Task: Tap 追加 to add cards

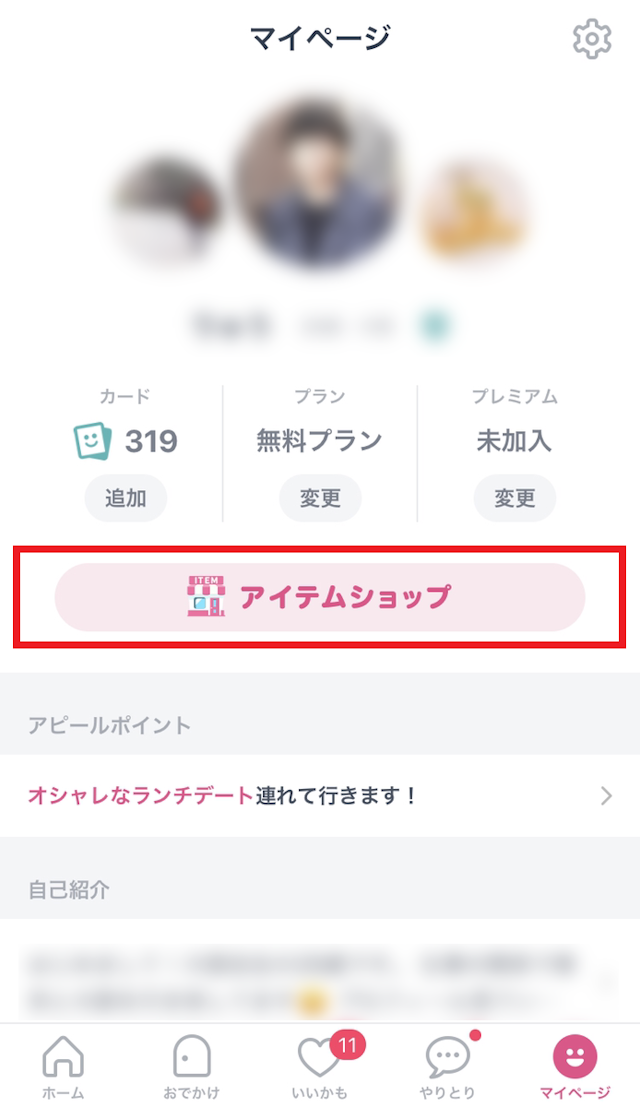Action: 125,498
